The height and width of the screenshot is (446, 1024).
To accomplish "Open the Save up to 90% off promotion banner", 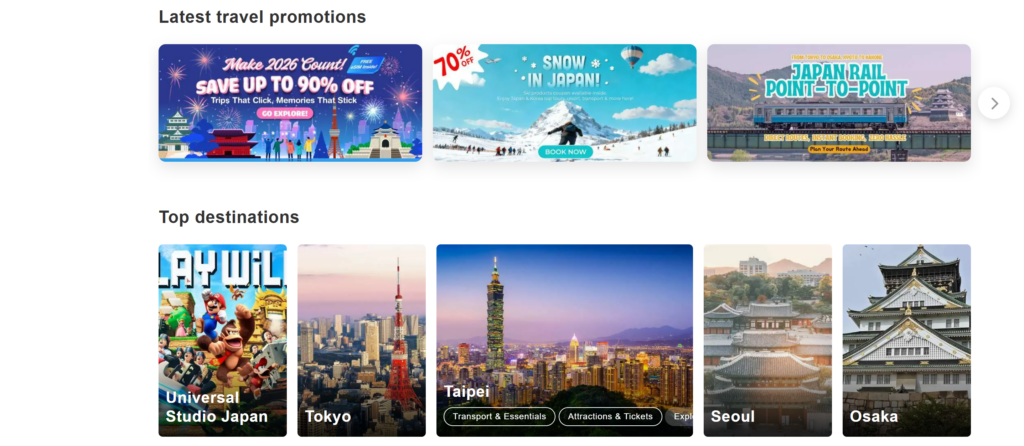I will coord(290,102).
